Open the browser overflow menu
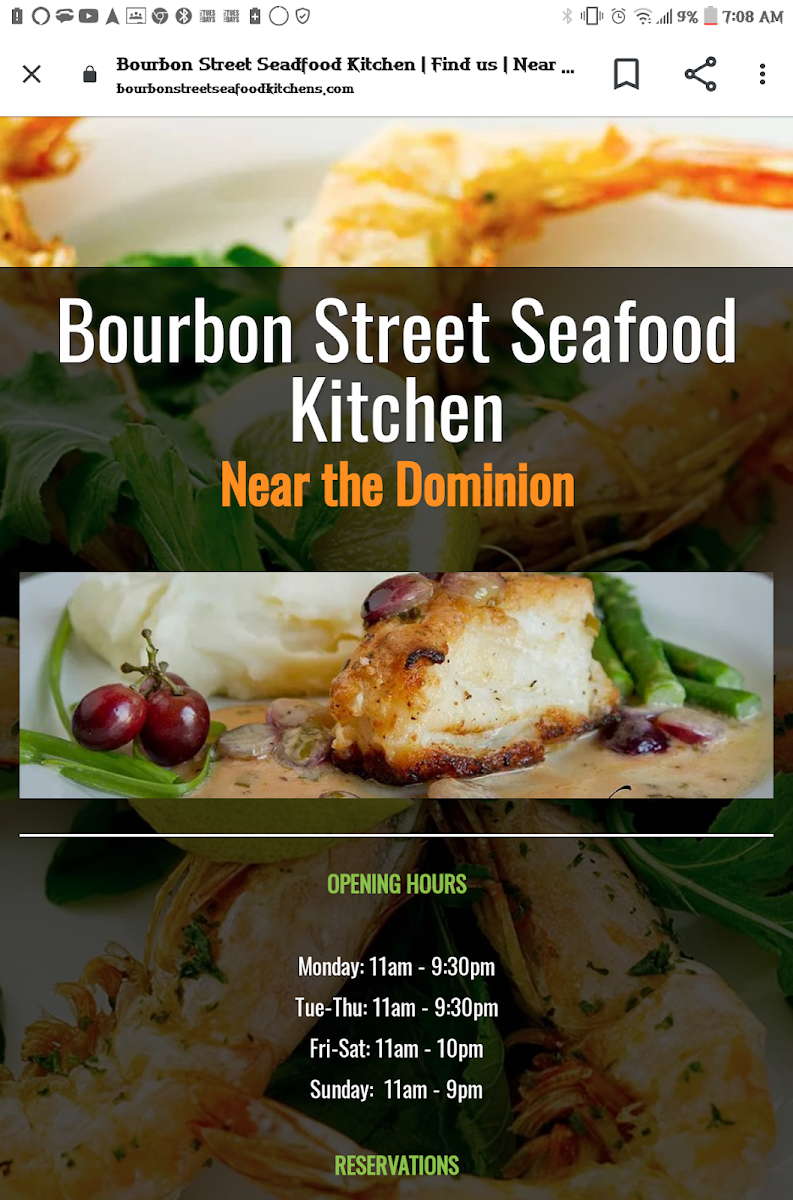This screenshot has height=1200, width=793. pos(762,74)
